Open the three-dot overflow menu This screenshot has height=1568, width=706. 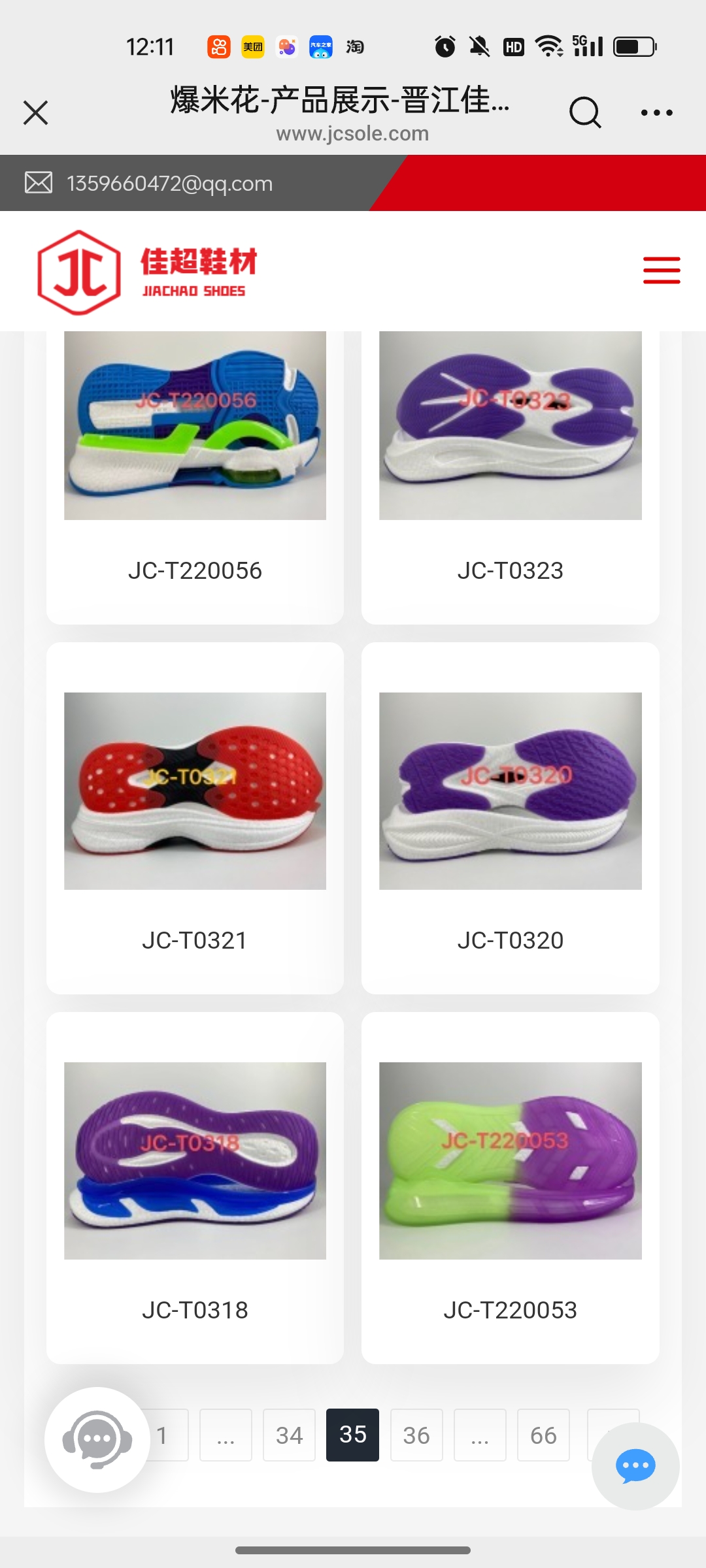(x=656, y=112)
